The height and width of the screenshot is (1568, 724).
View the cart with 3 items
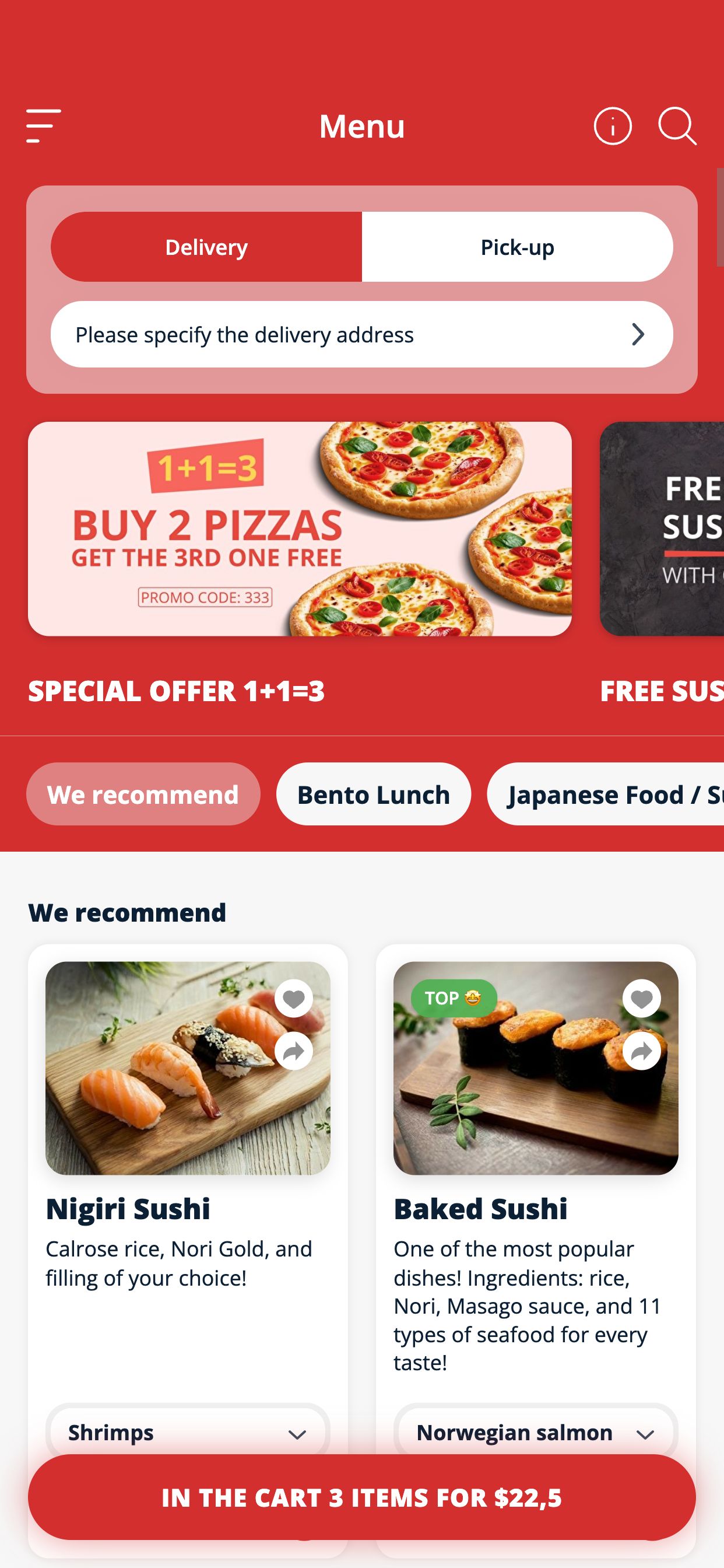(x=361, y=1497)
